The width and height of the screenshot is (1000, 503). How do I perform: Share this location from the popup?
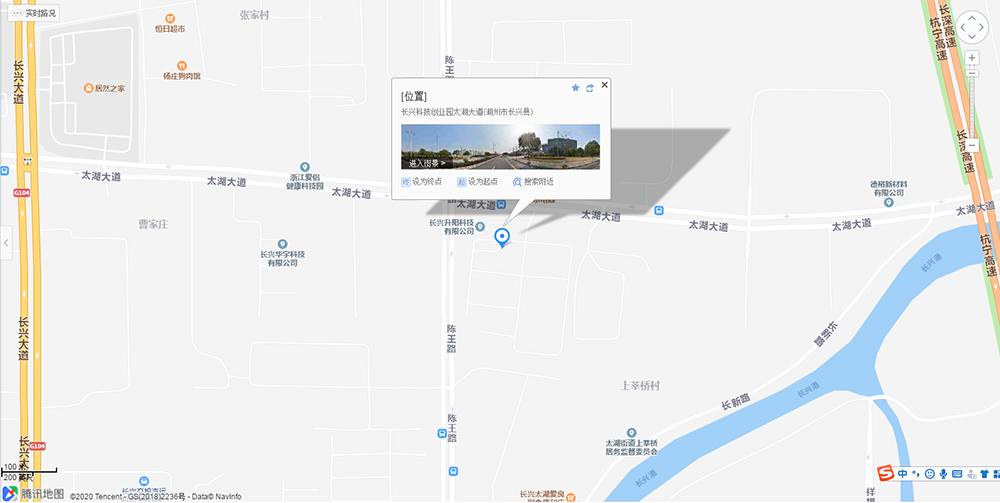pyautogui.click(x=590, y=88)
